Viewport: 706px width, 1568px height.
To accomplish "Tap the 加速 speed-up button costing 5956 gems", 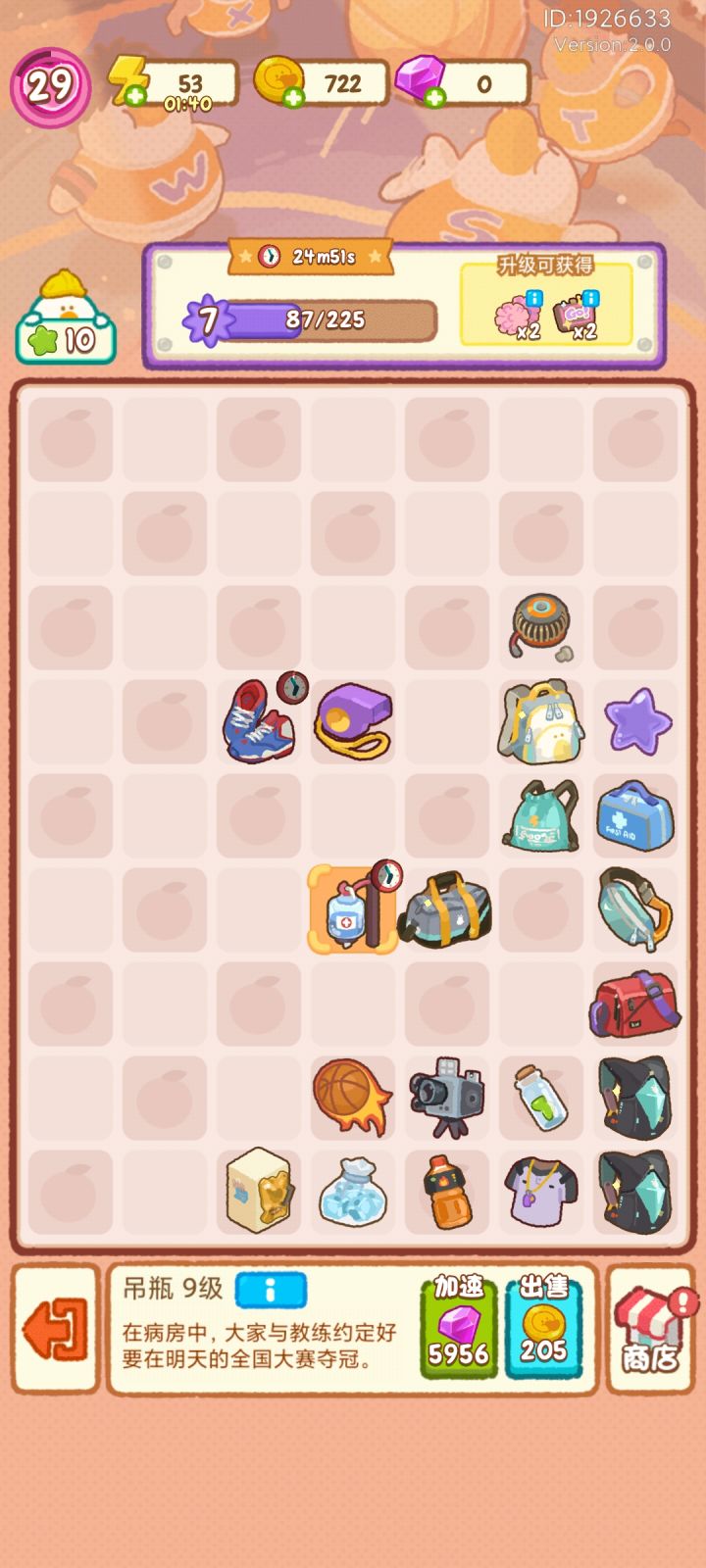I will point(457,1328).
